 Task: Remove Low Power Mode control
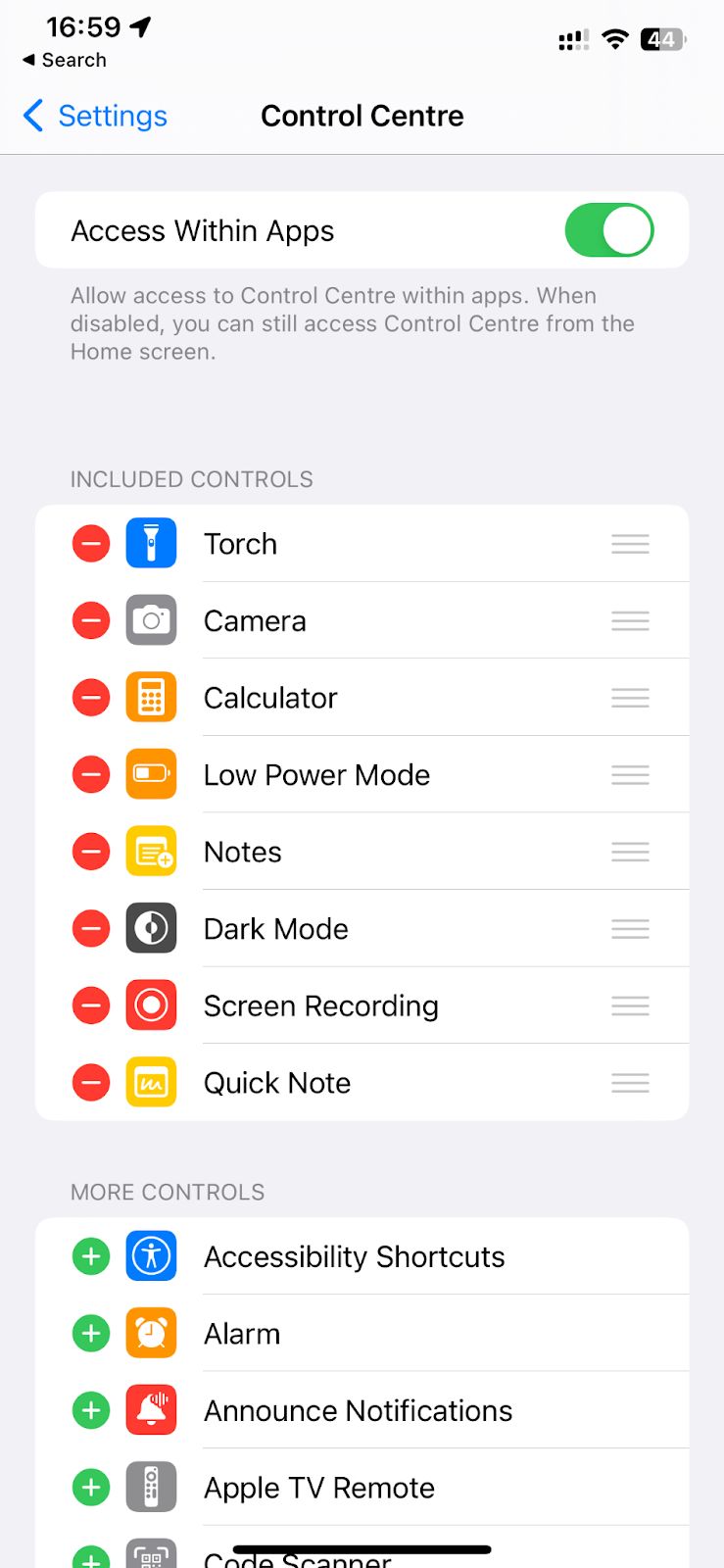pyautogui.click(x=91, y=774)
